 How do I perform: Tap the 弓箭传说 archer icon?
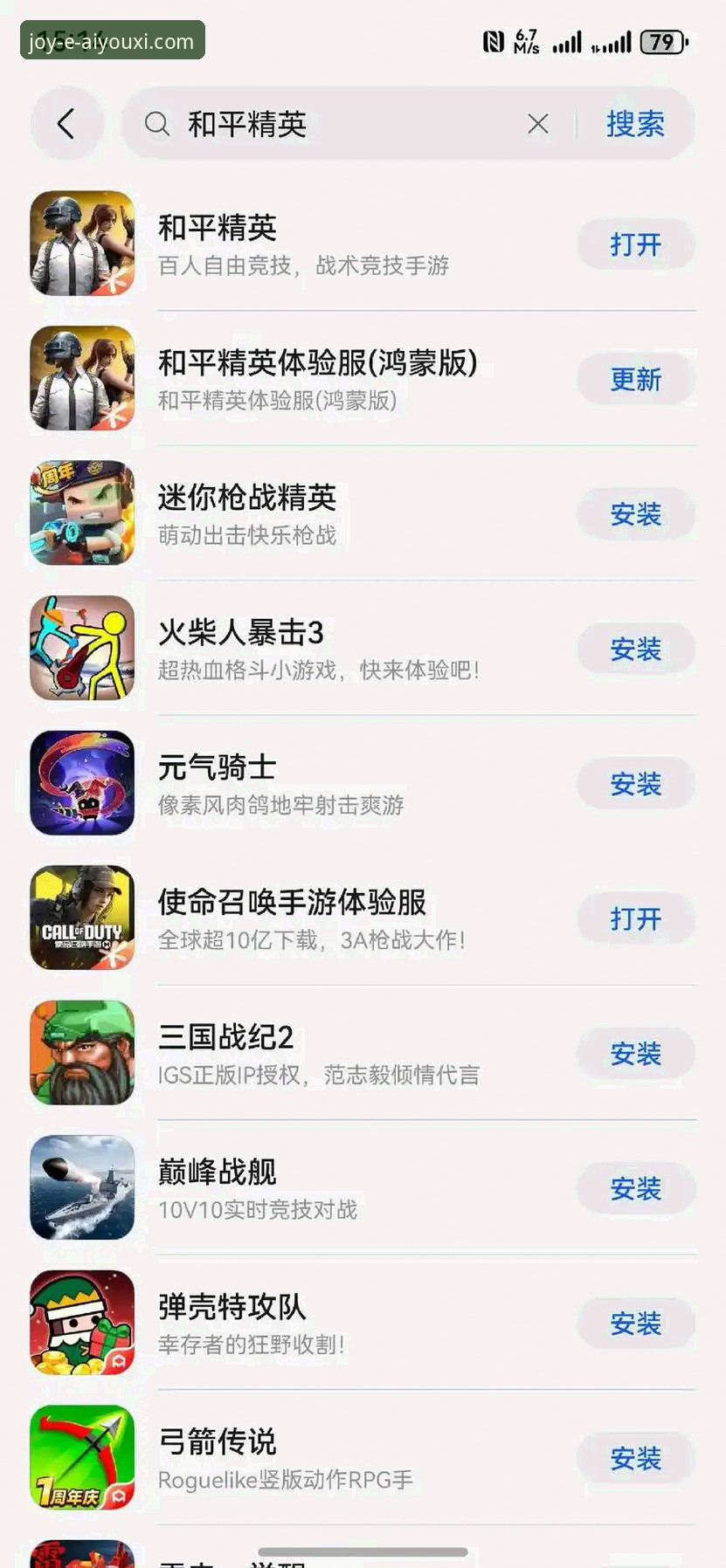pos(81,1456)
